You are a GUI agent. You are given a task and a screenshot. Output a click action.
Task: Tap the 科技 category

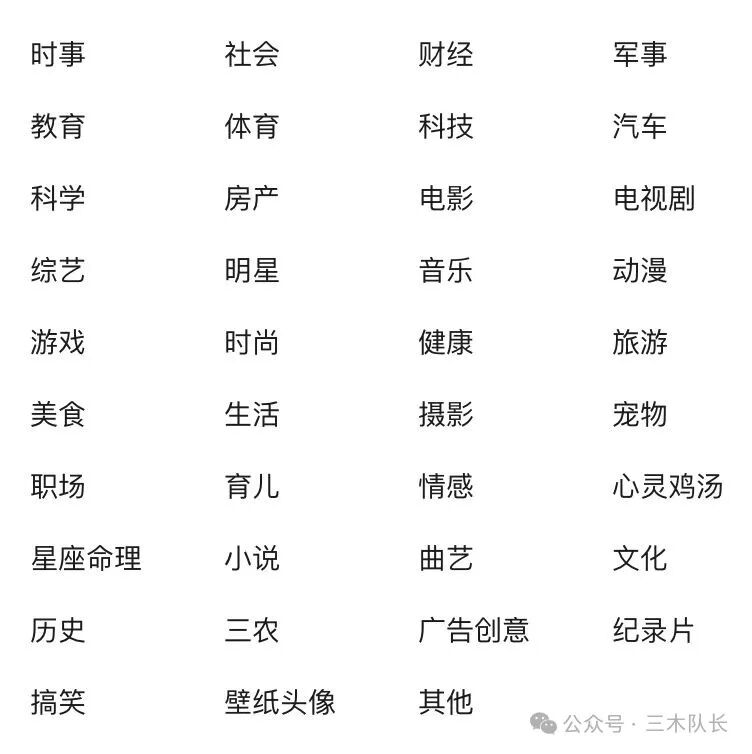pyautogui.click(x=446, y=127)
